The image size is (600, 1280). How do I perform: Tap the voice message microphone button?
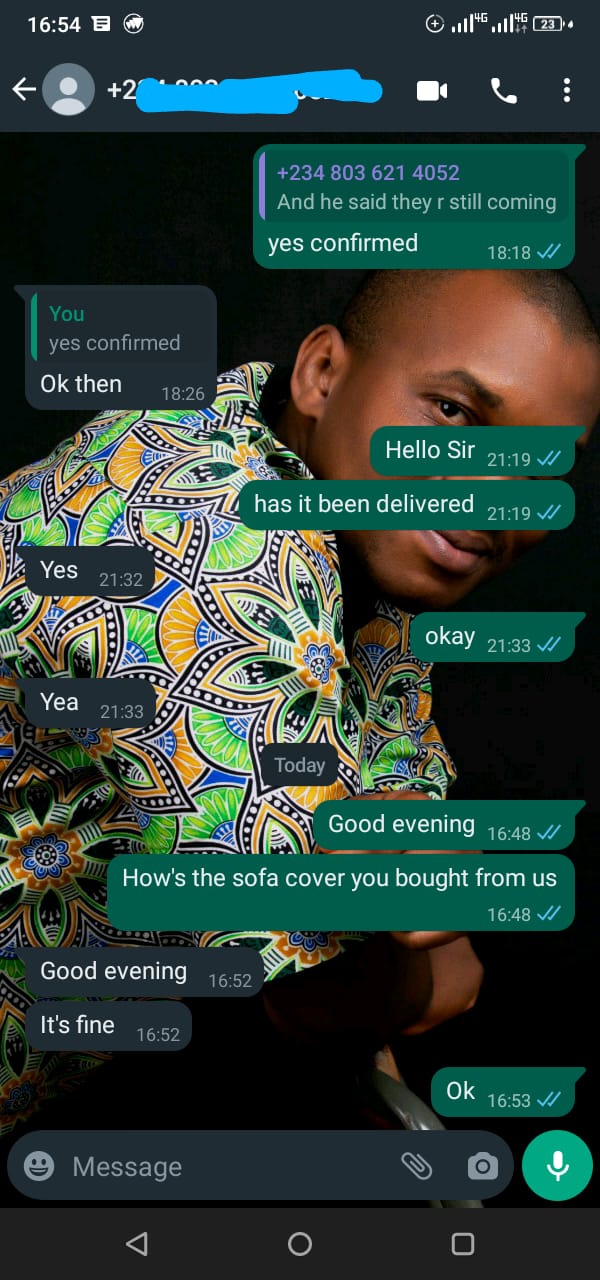[558, 1165]
